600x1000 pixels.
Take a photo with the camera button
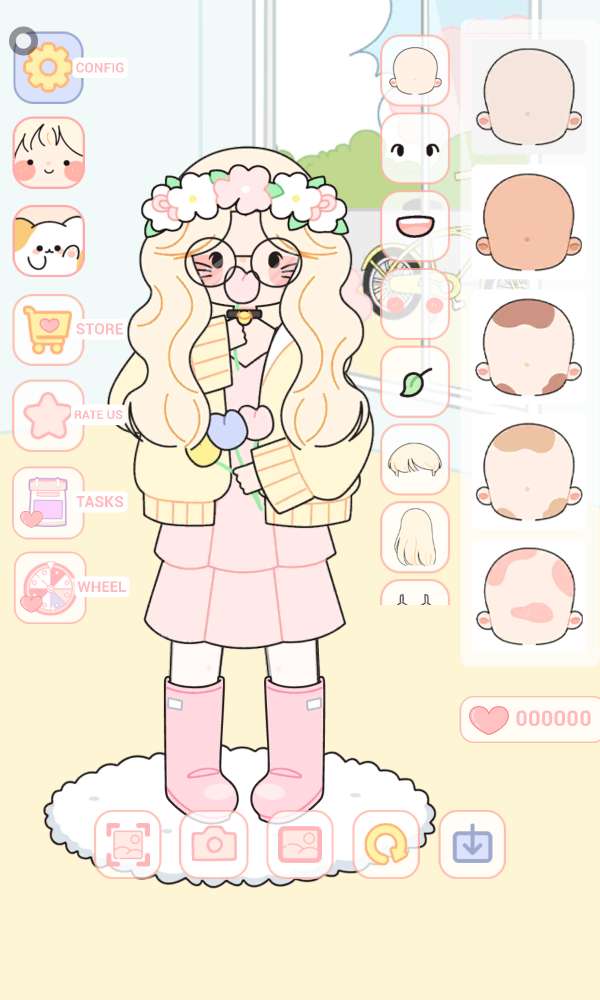213,844
